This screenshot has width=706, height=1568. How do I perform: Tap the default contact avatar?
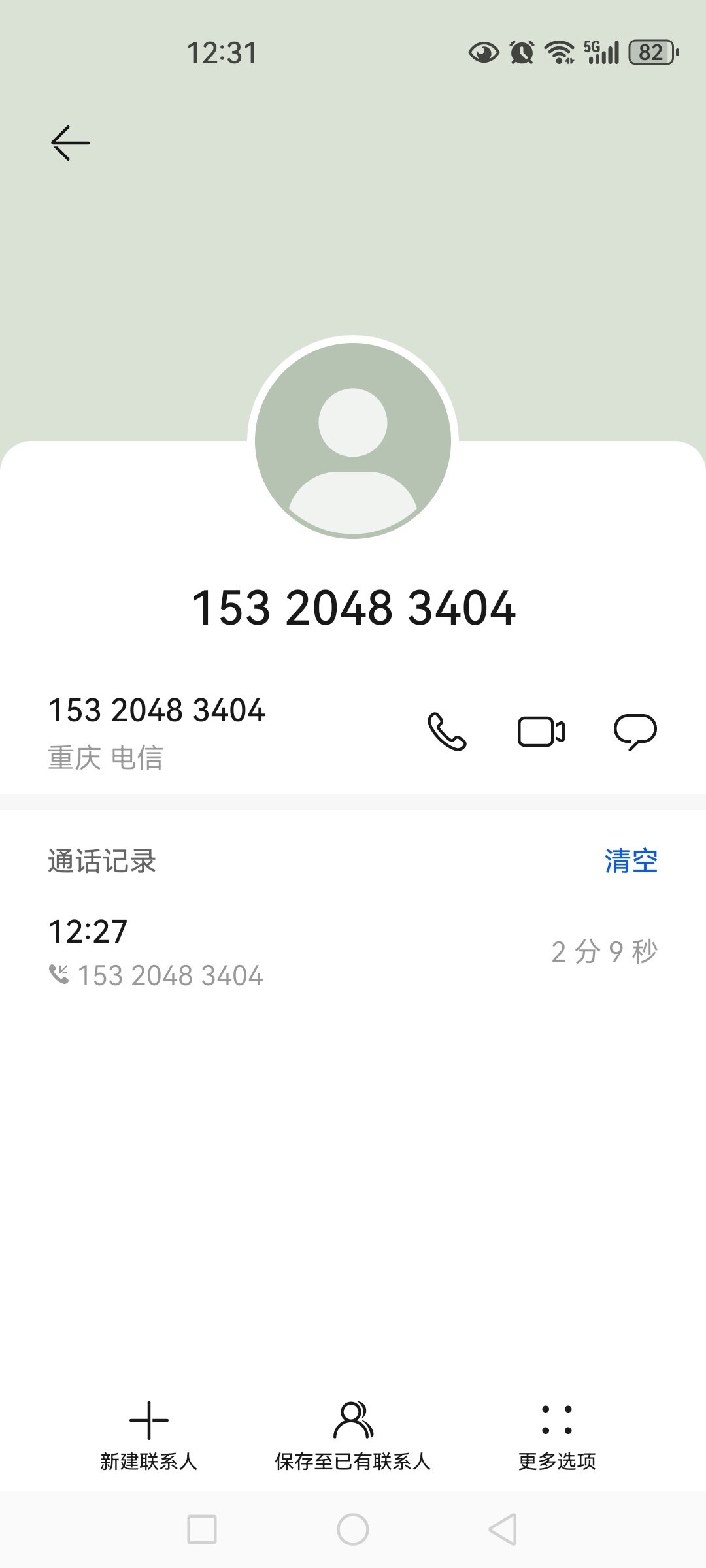353,439
